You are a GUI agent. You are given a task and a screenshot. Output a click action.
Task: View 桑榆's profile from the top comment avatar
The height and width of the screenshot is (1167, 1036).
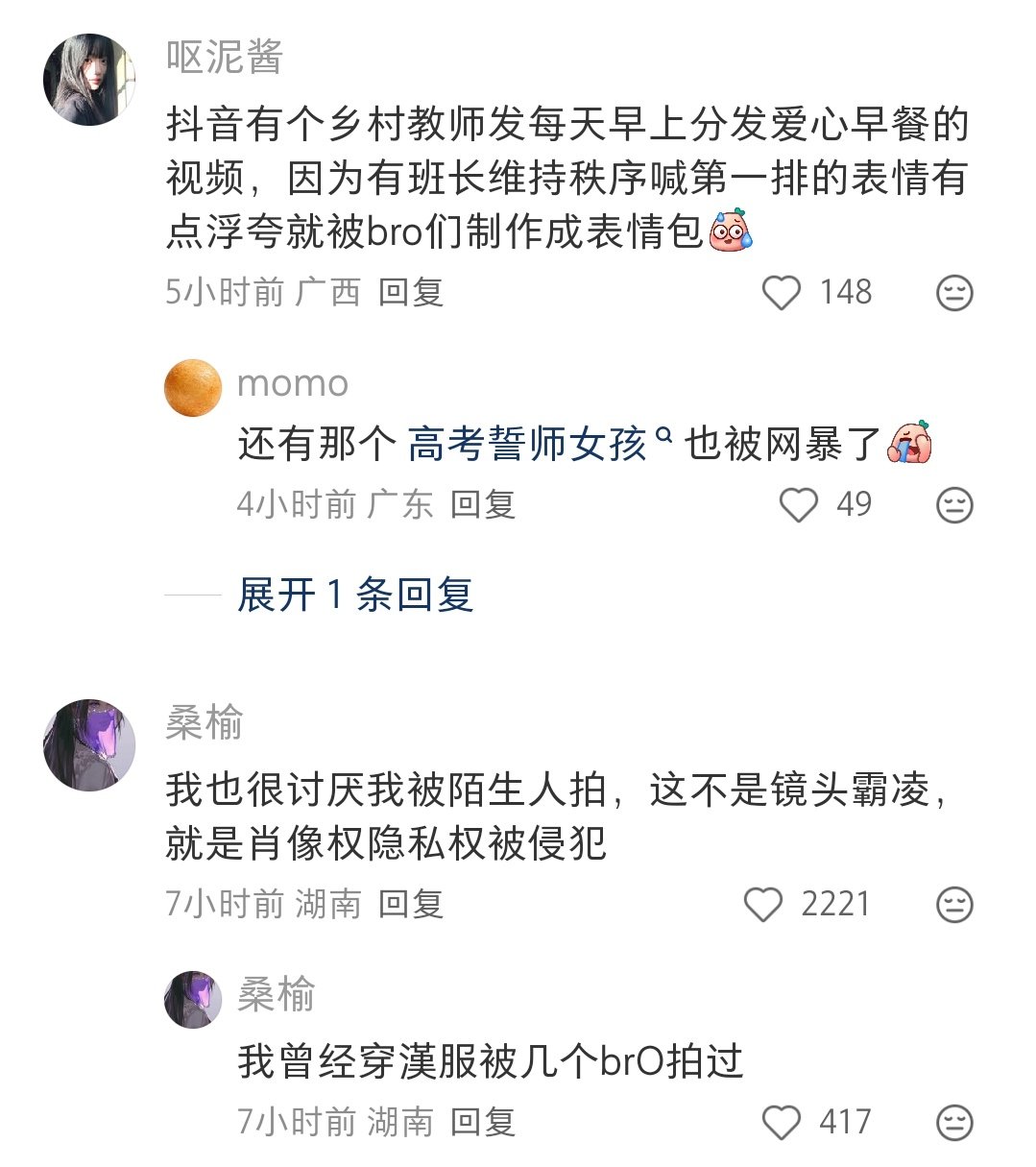pyautogui.click(x=89, y=744)
